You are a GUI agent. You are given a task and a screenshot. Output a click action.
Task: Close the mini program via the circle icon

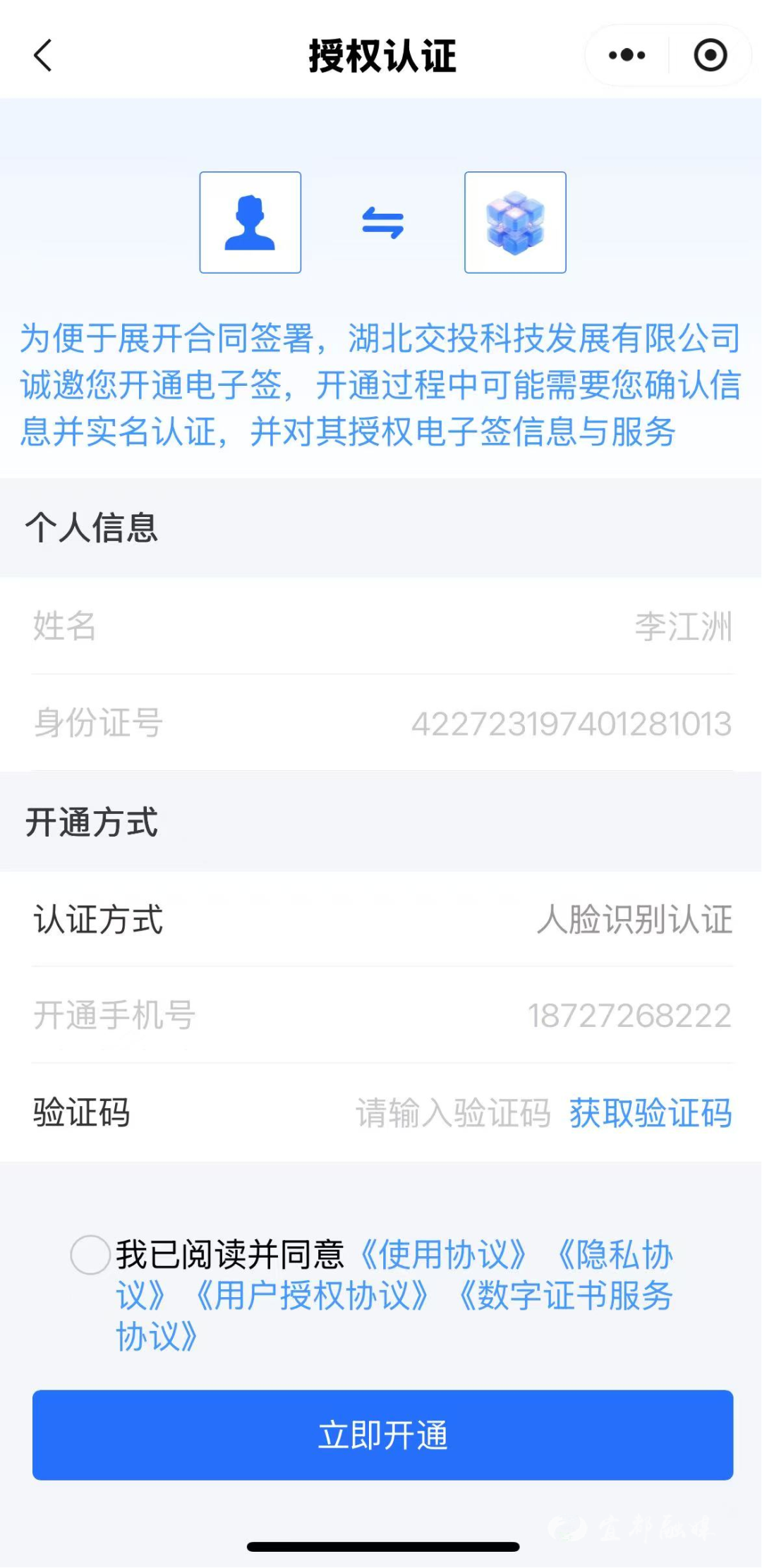[x=710, y=56]
